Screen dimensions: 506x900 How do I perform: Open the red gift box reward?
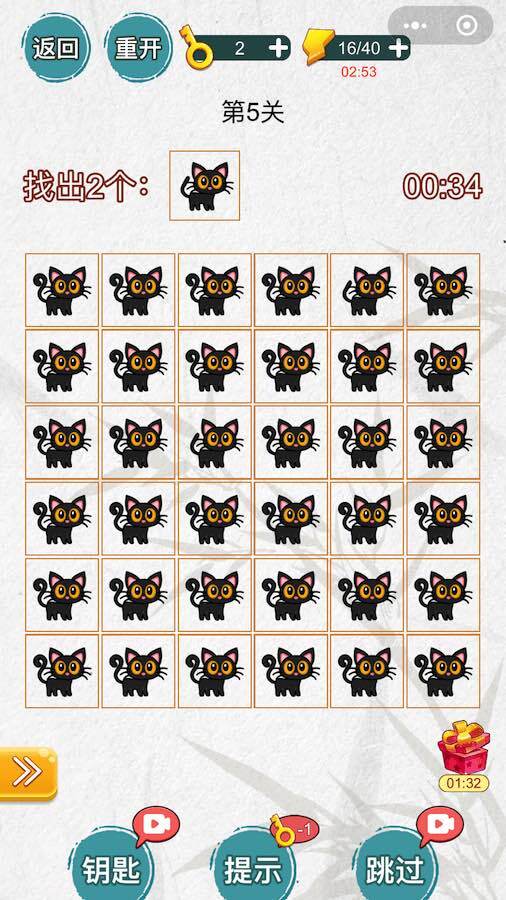point(464,748)
